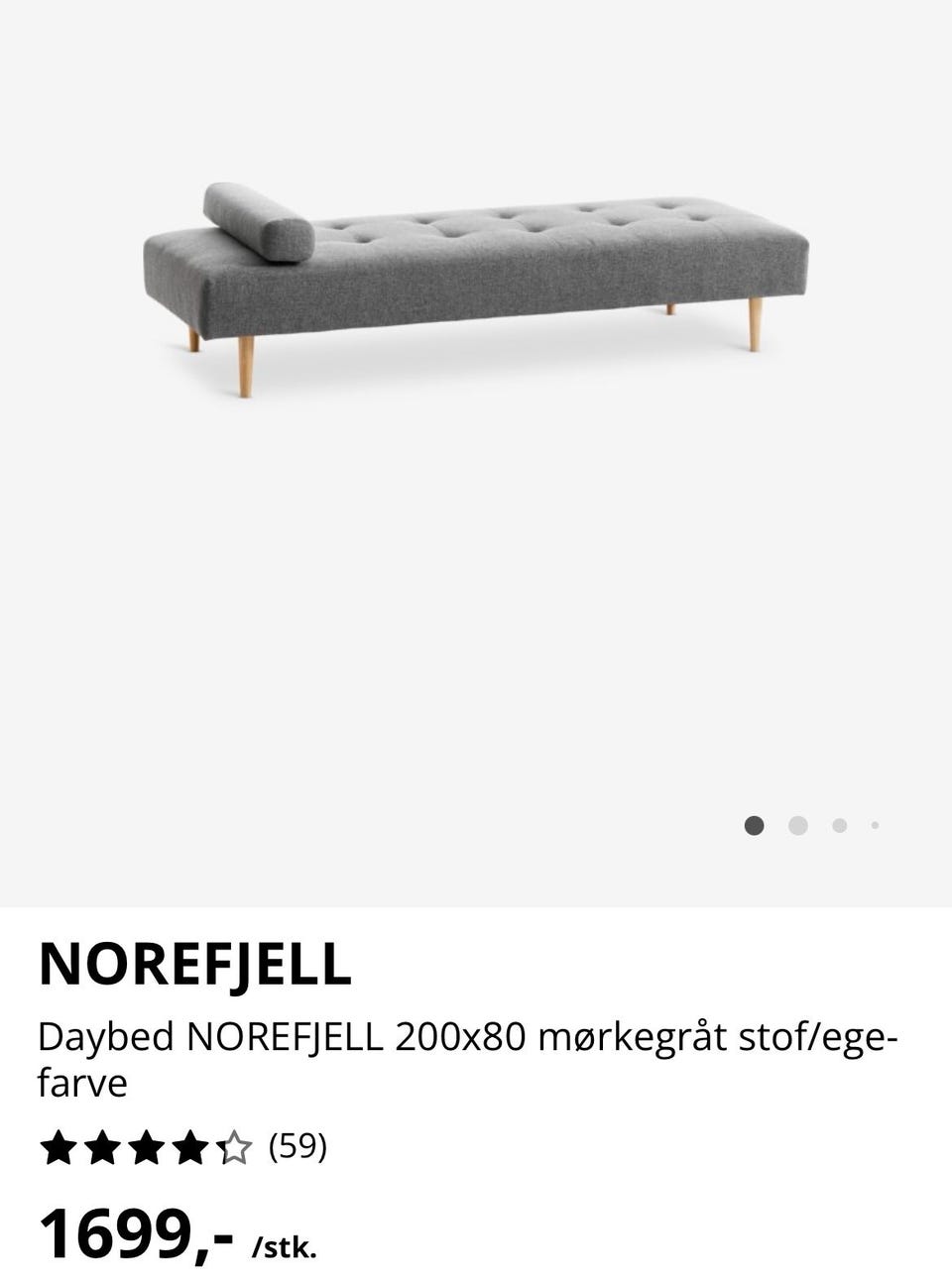Image resolution: width=952 pixels, height=1282 pixels.
Task: Click the daybed description text
Action: pos(466,1036)
